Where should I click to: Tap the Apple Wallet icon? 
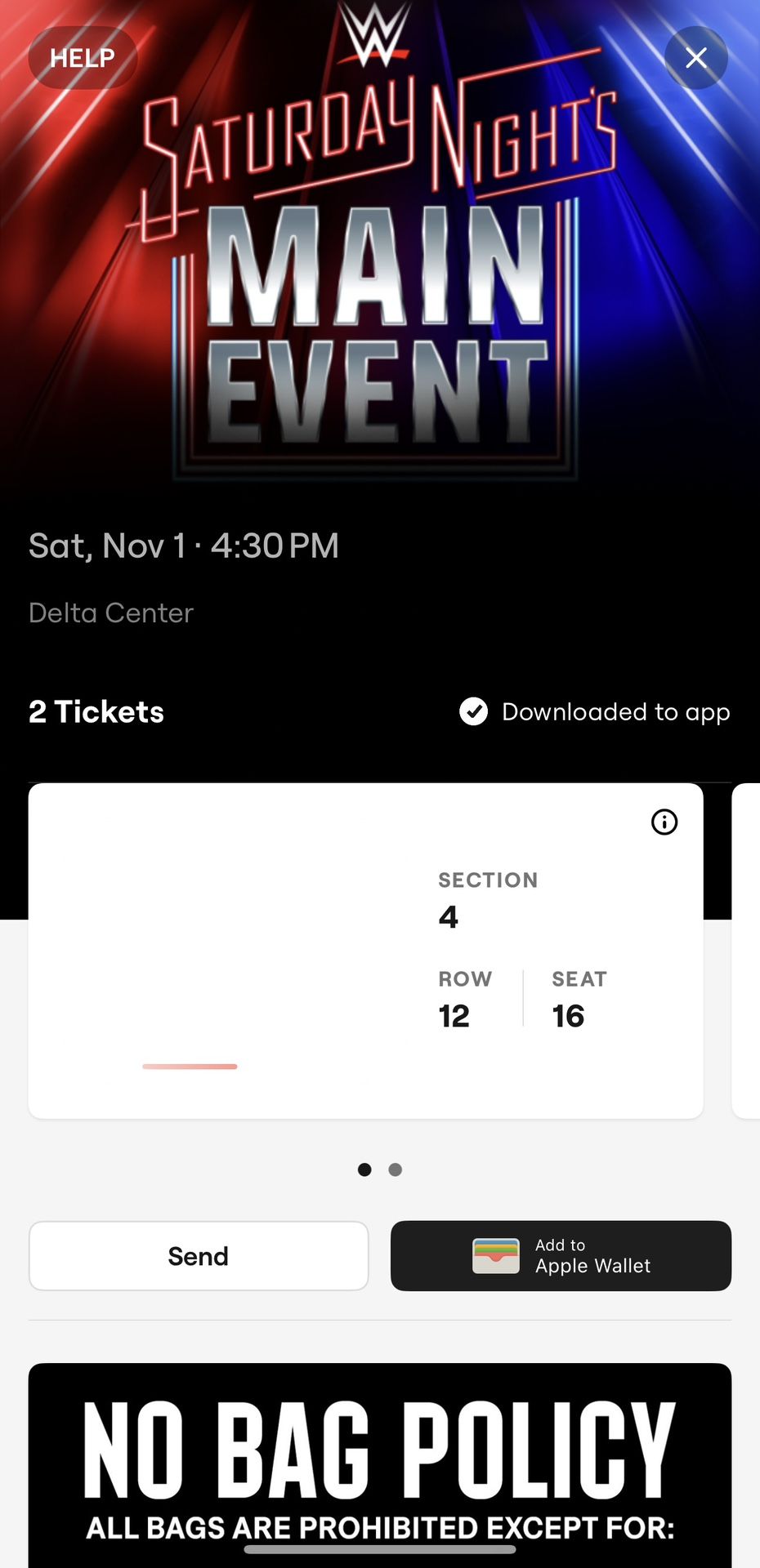(497, 1255)
